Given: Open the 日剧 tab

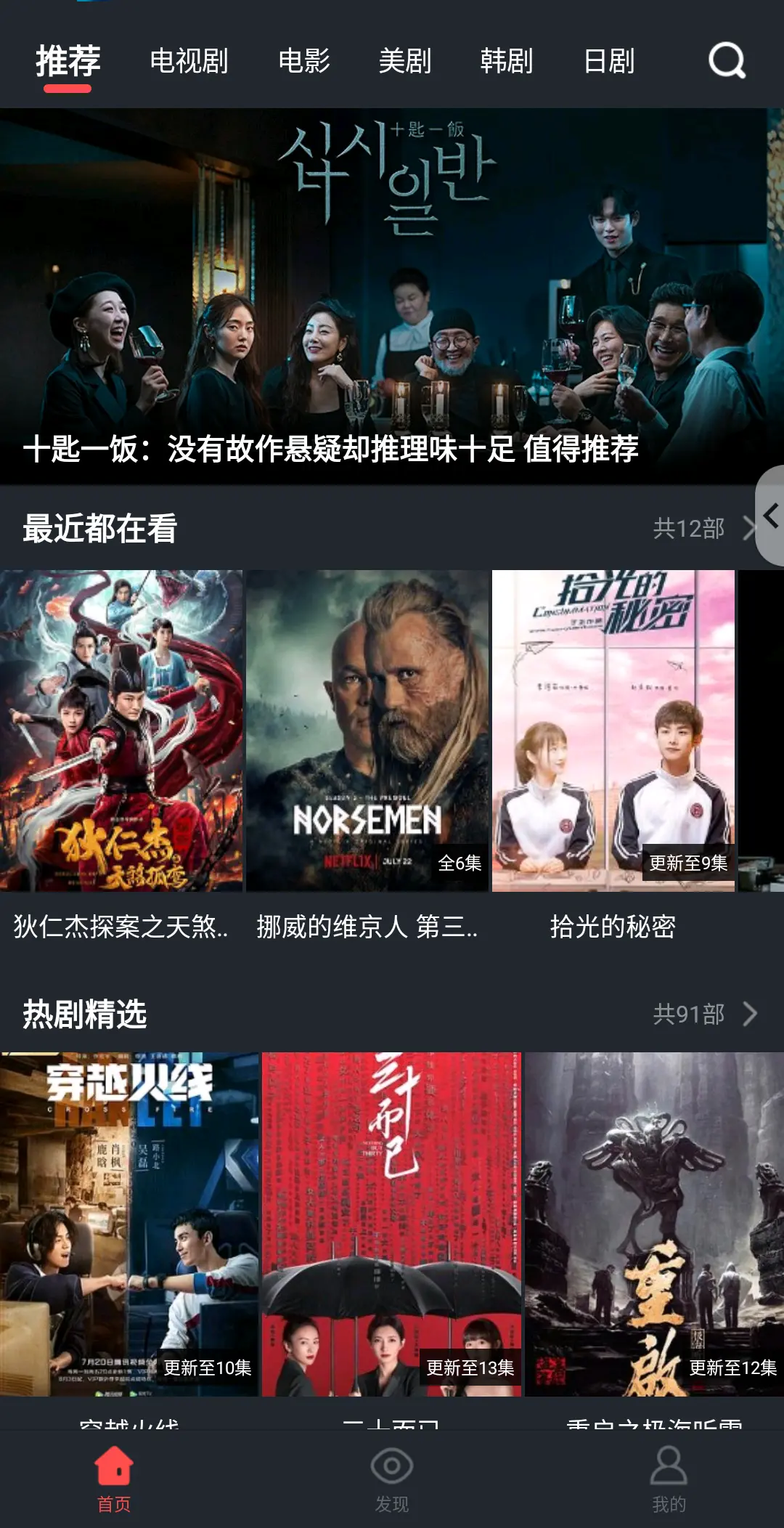Looking at the screenshot, I should pyautogui.click(x=609, y=61).
